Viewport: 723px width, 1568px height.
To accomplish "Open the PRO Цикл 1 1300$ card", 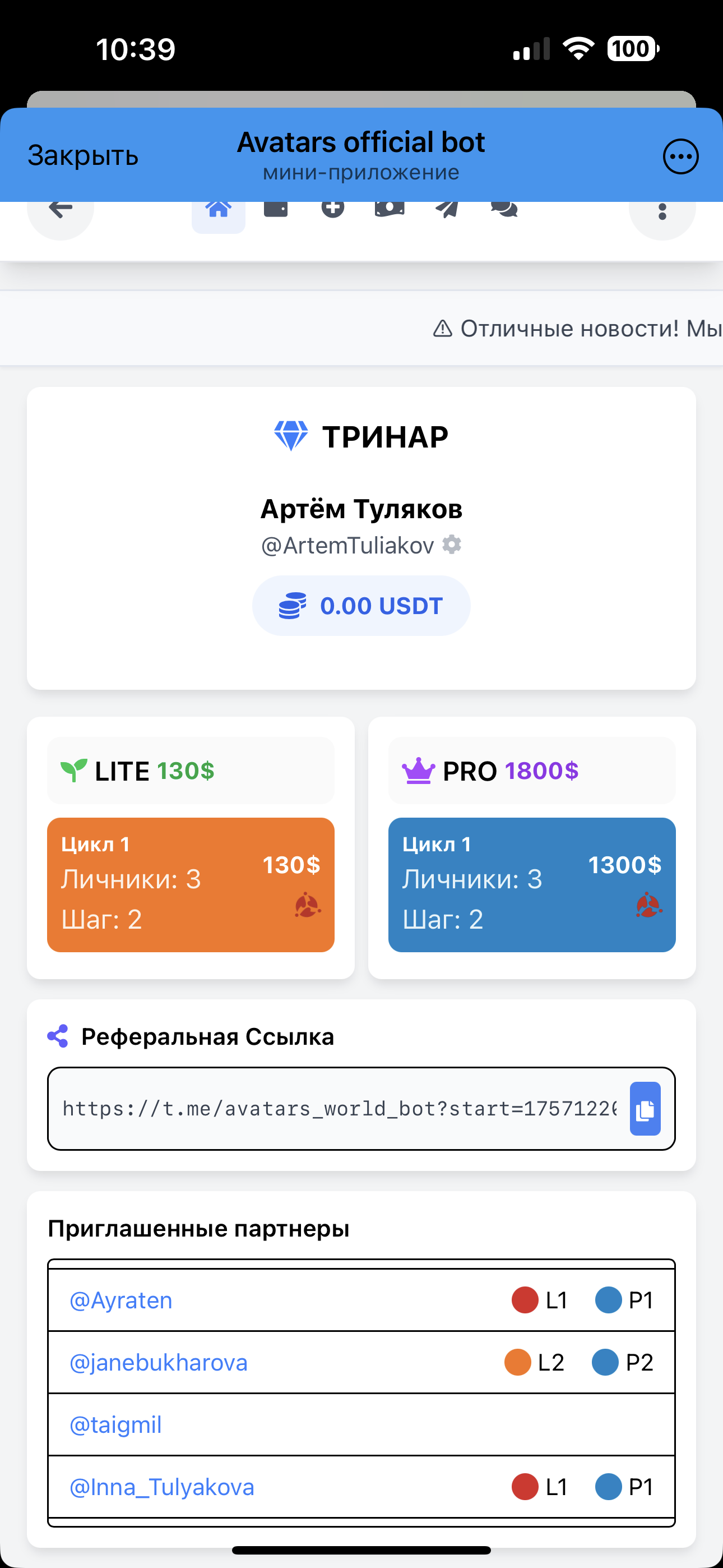I will point(532,884).
